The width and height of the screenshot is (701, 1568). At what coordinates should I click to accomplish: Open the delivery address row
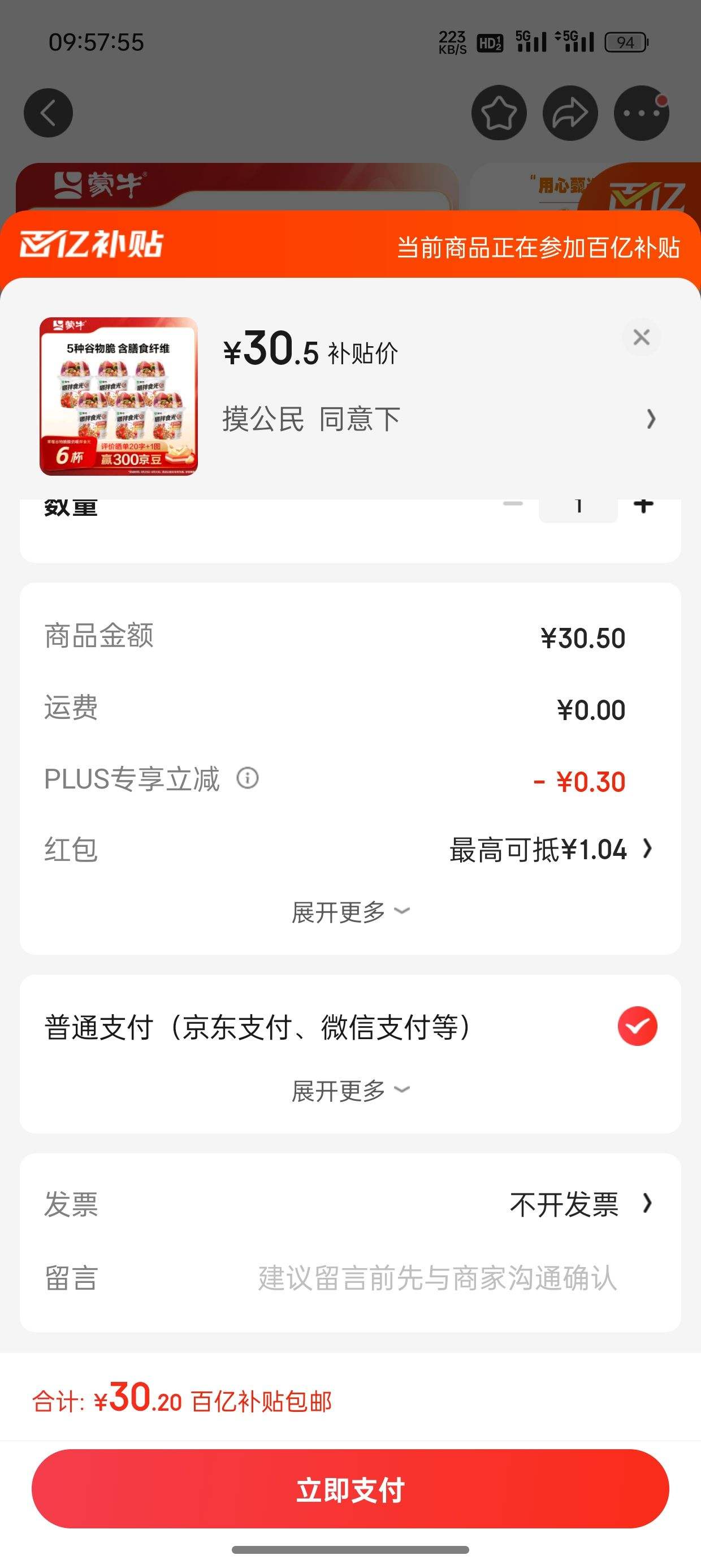tap(438, 419)
